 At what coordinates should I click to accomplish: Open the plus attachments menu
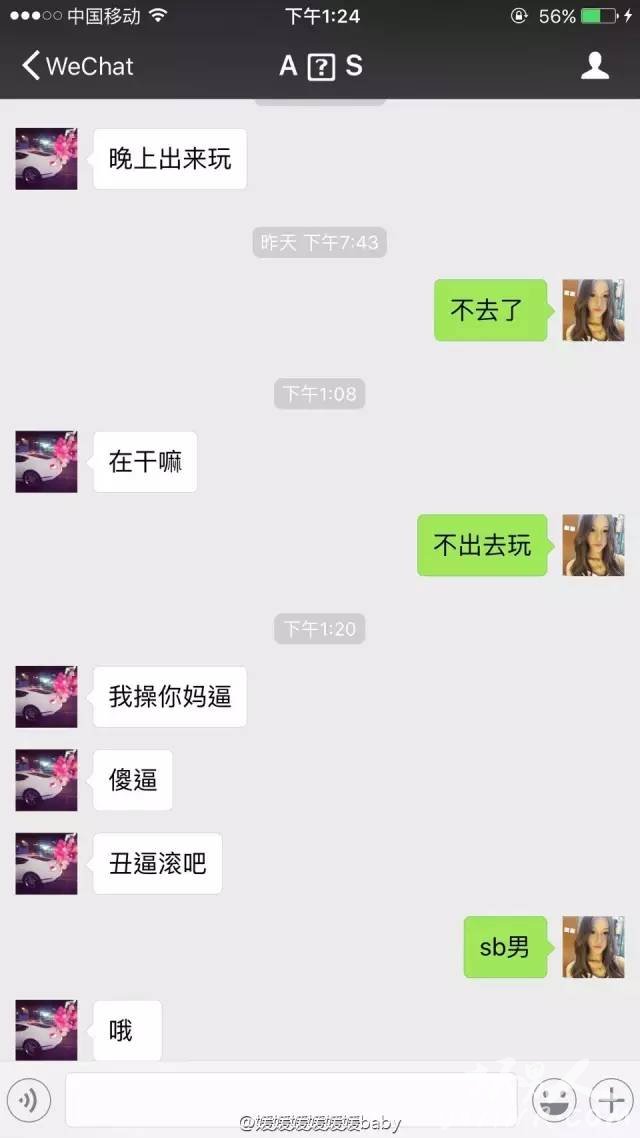(x=611, y=1100)
